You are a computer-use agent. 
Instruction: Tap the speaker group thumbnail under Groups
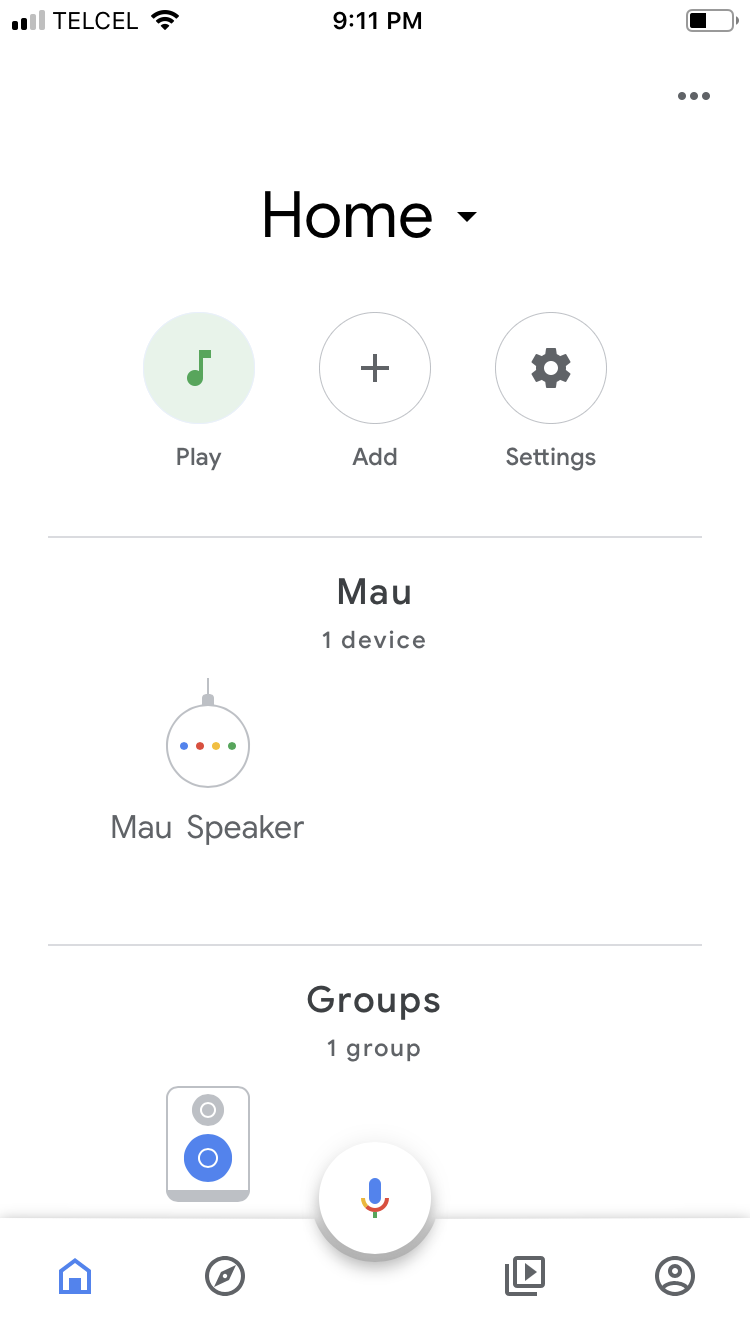coord(207,1144)
